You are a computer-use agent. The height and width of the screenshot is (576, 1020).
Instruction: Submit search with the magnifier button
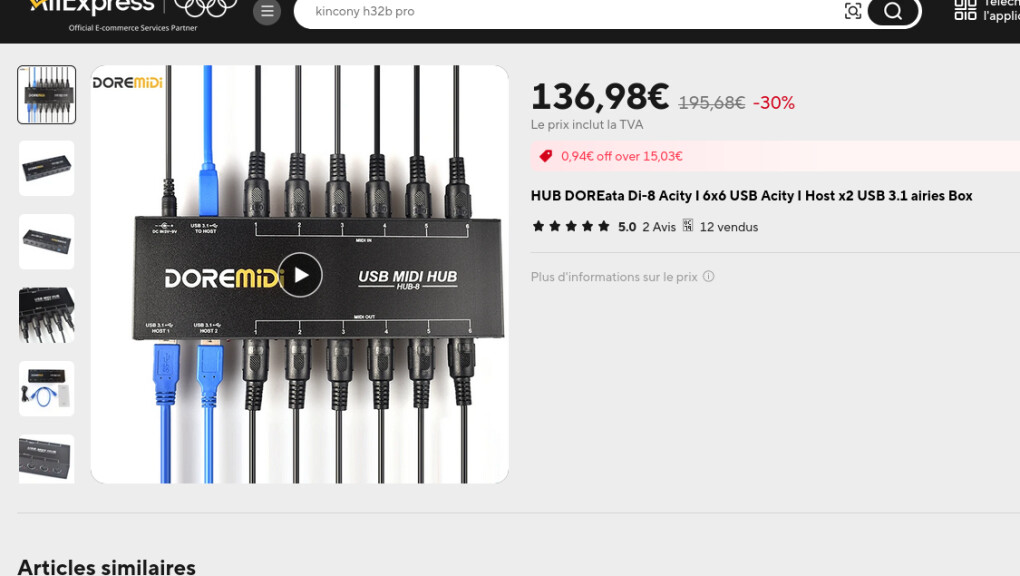pos(893,11)
